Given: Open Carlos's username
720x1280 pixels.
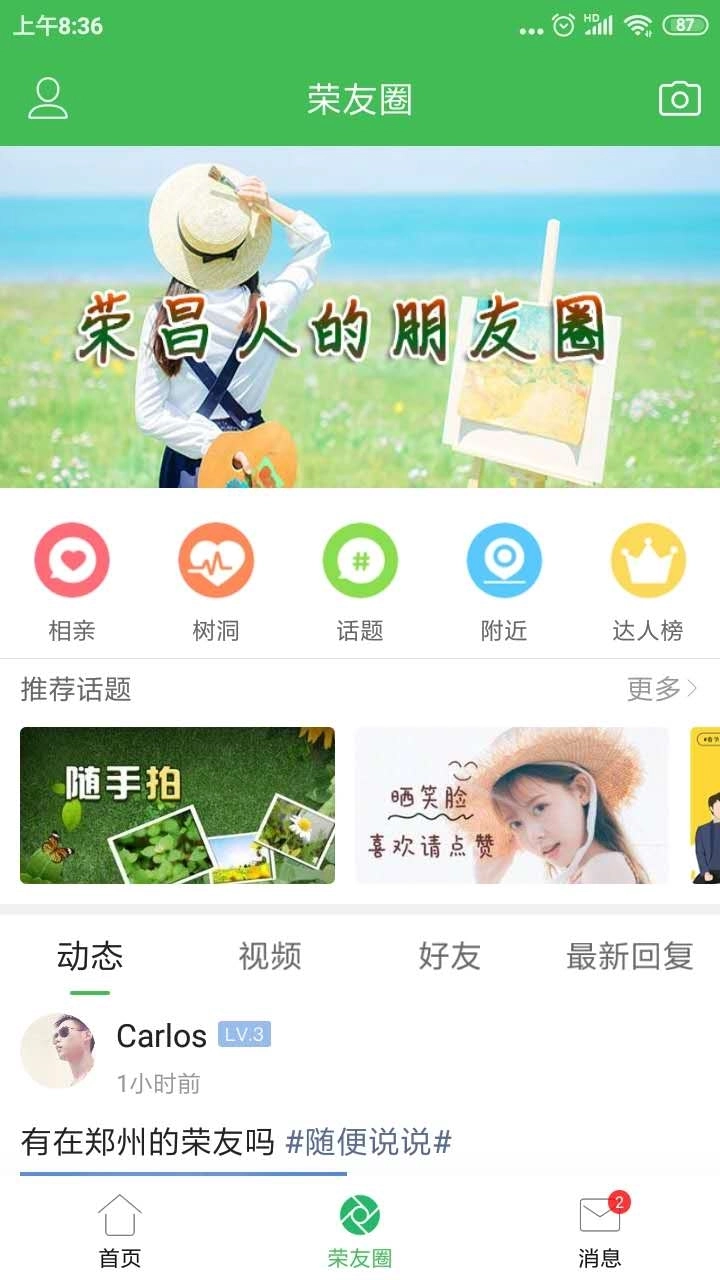Looking at the screenshot, I should (162, 1036).
